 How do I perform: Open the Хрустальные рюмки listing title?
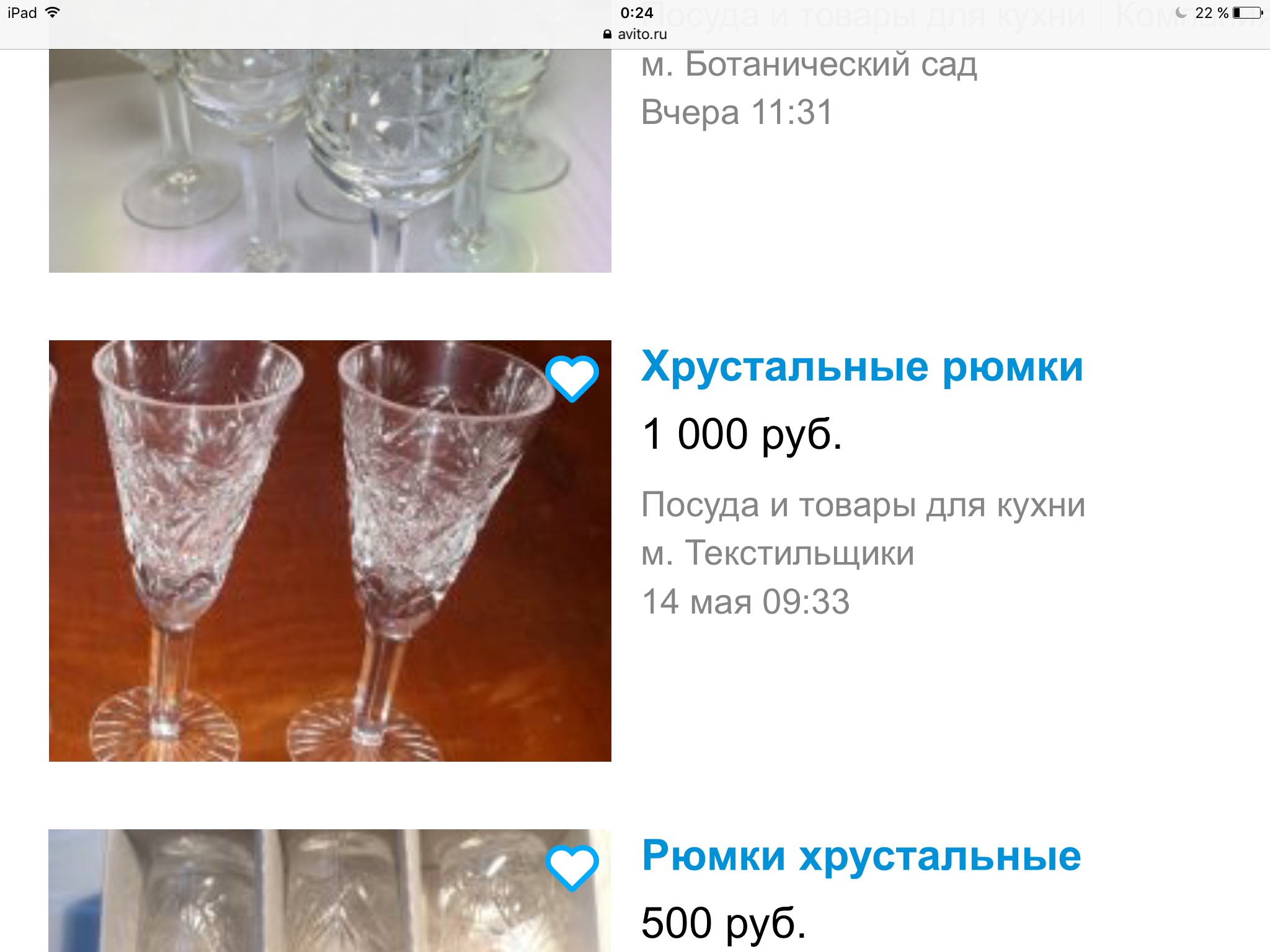[x=862, y=367]
